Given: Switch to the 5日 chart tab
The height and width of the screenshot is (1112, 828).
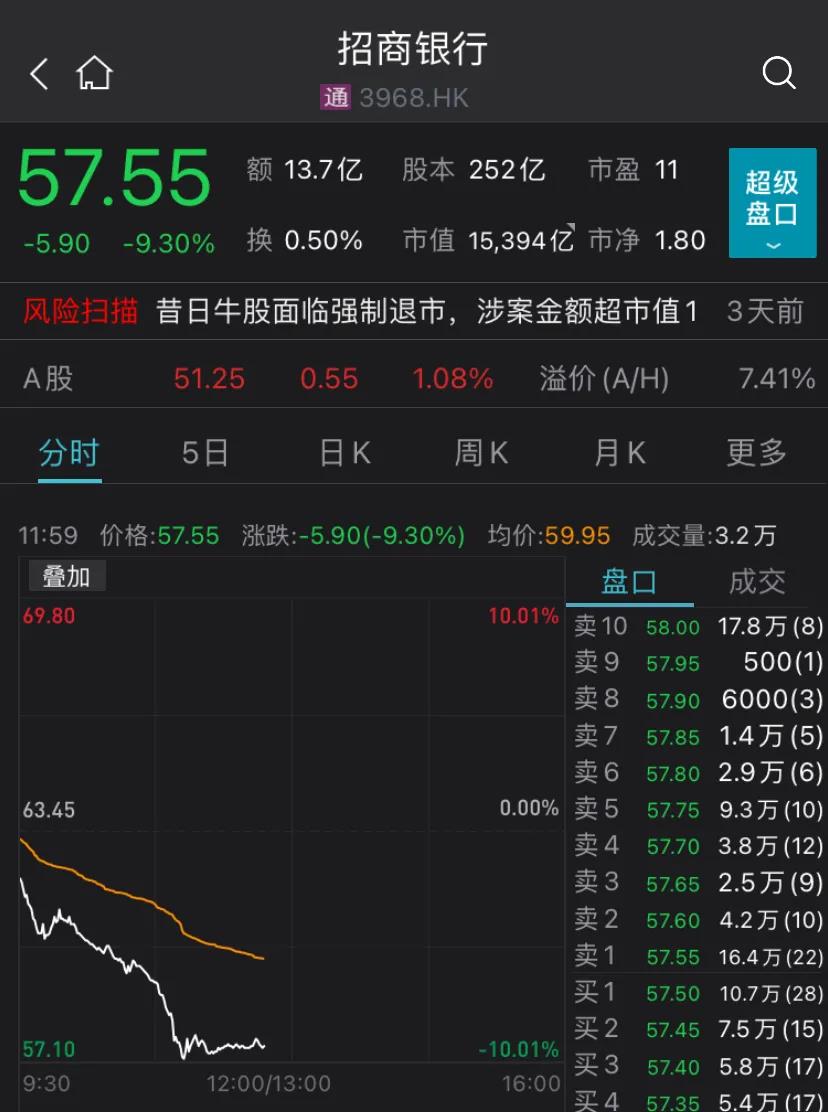Looking at the screenshot, I should (x=205, y=453).
